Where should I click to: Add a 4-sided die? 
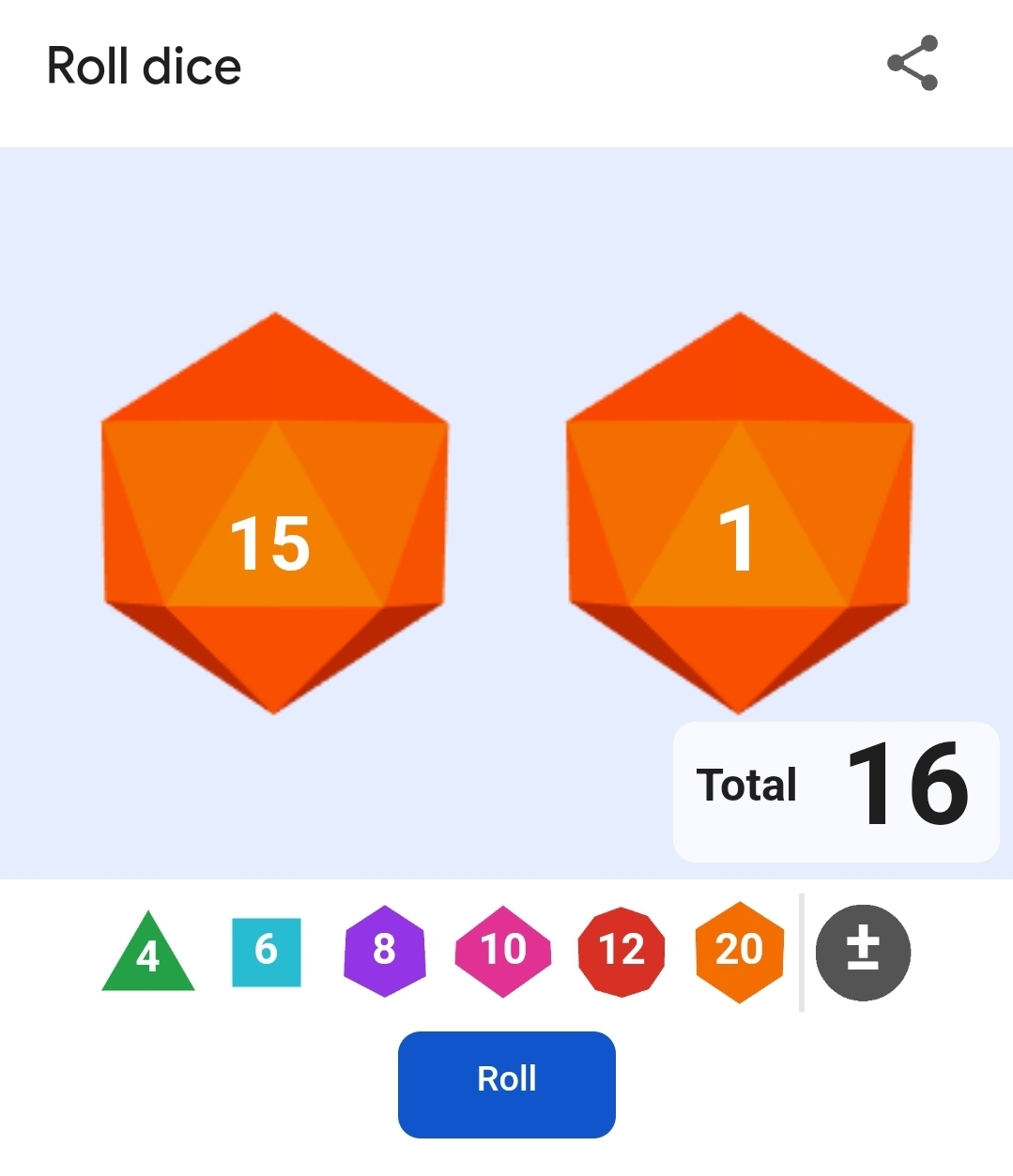pyautogui.click(x=148, y=955)
